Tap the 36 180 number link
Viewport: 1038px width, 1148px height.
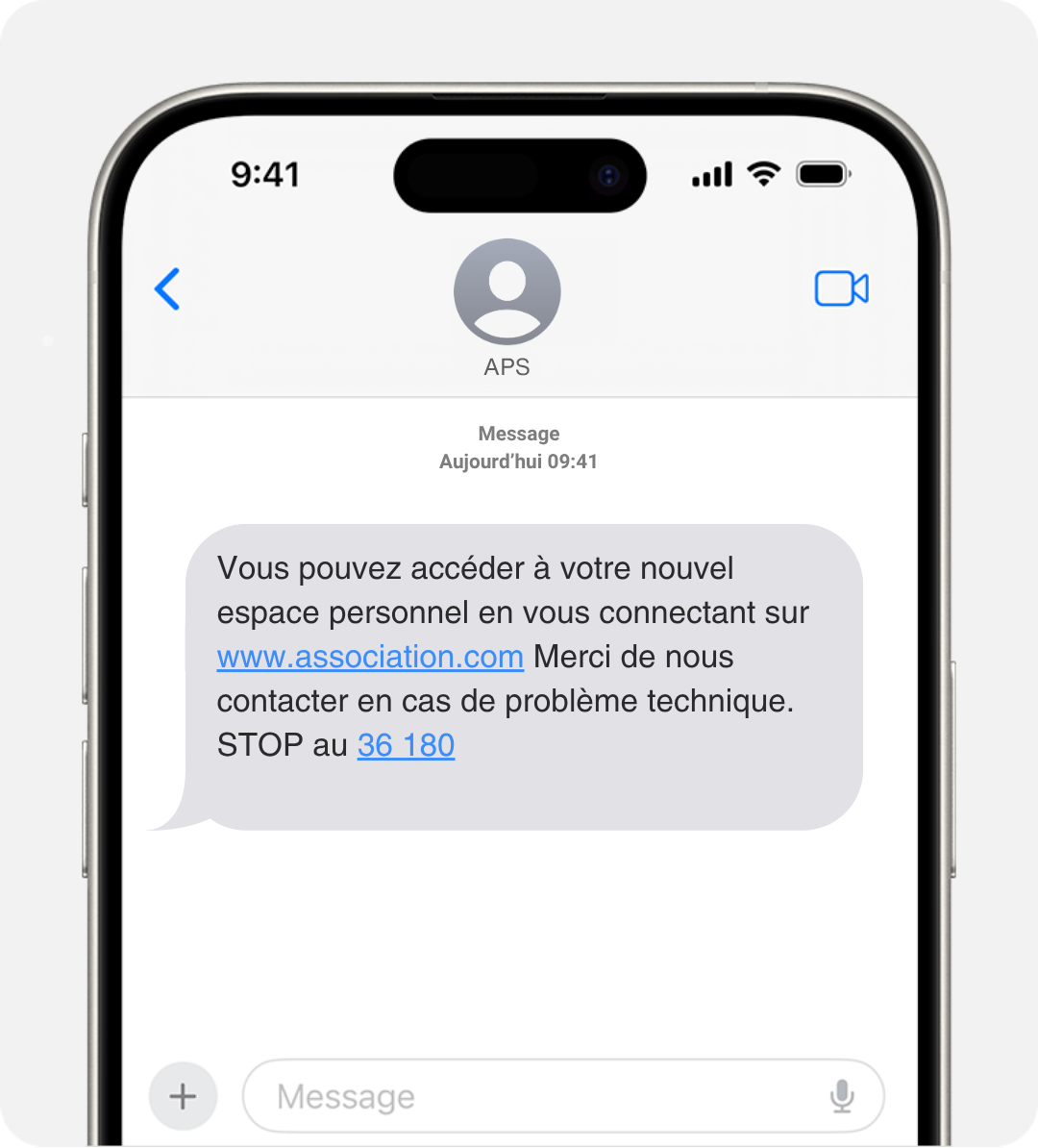coord(406,745)
